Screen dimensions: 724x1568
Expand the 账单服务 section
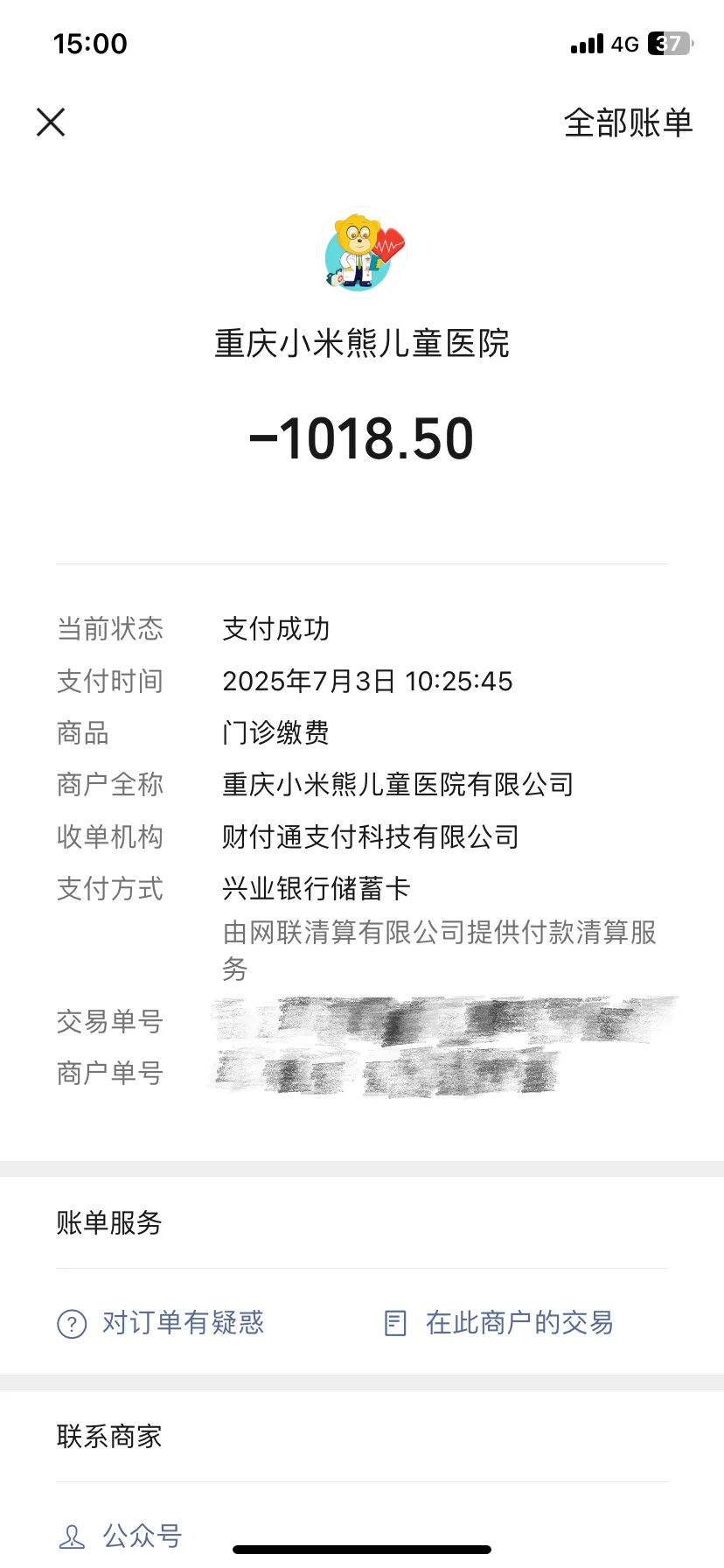(108, 1223)
